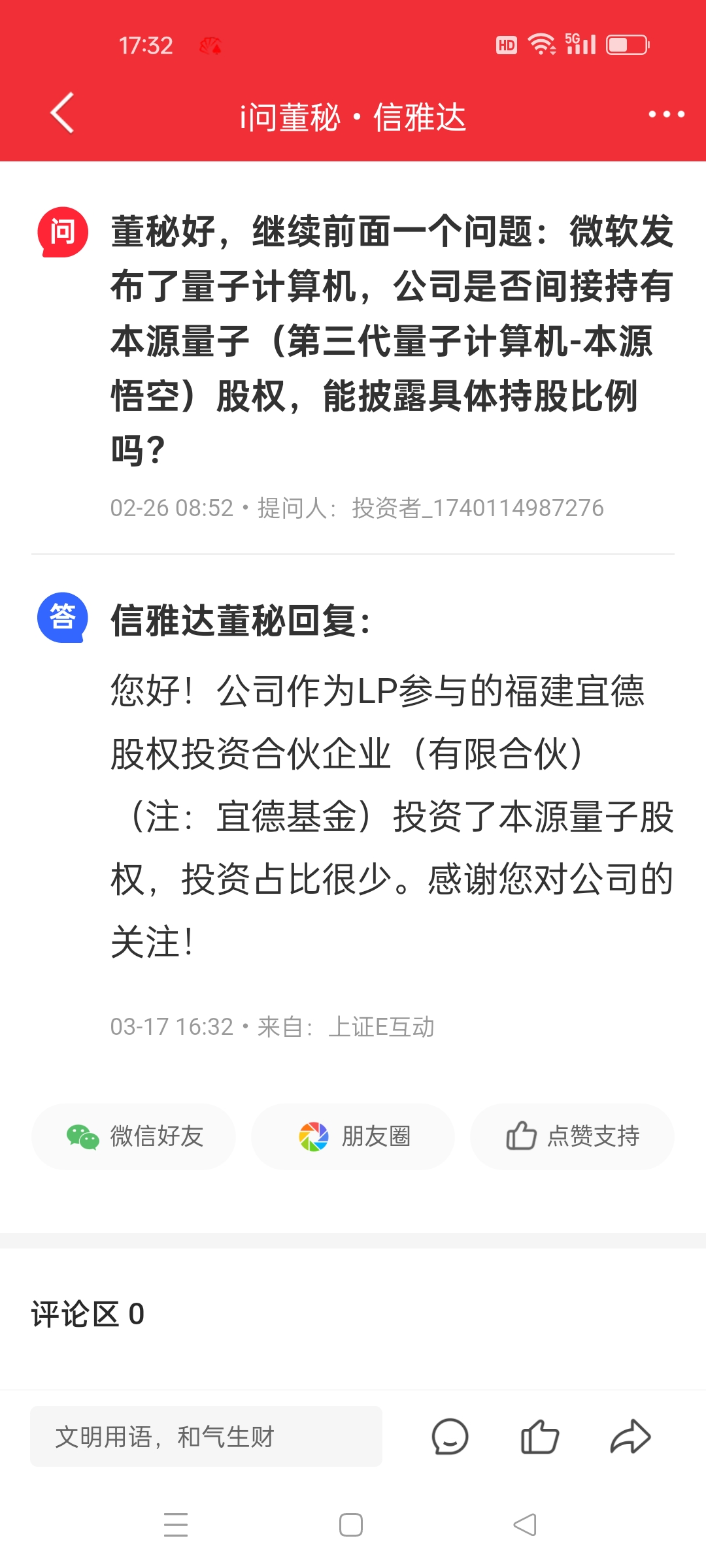This screenshot has width=706, height=1568.
Task: Tap the share arrow in the bottom bar
Action: point(630,1437)
